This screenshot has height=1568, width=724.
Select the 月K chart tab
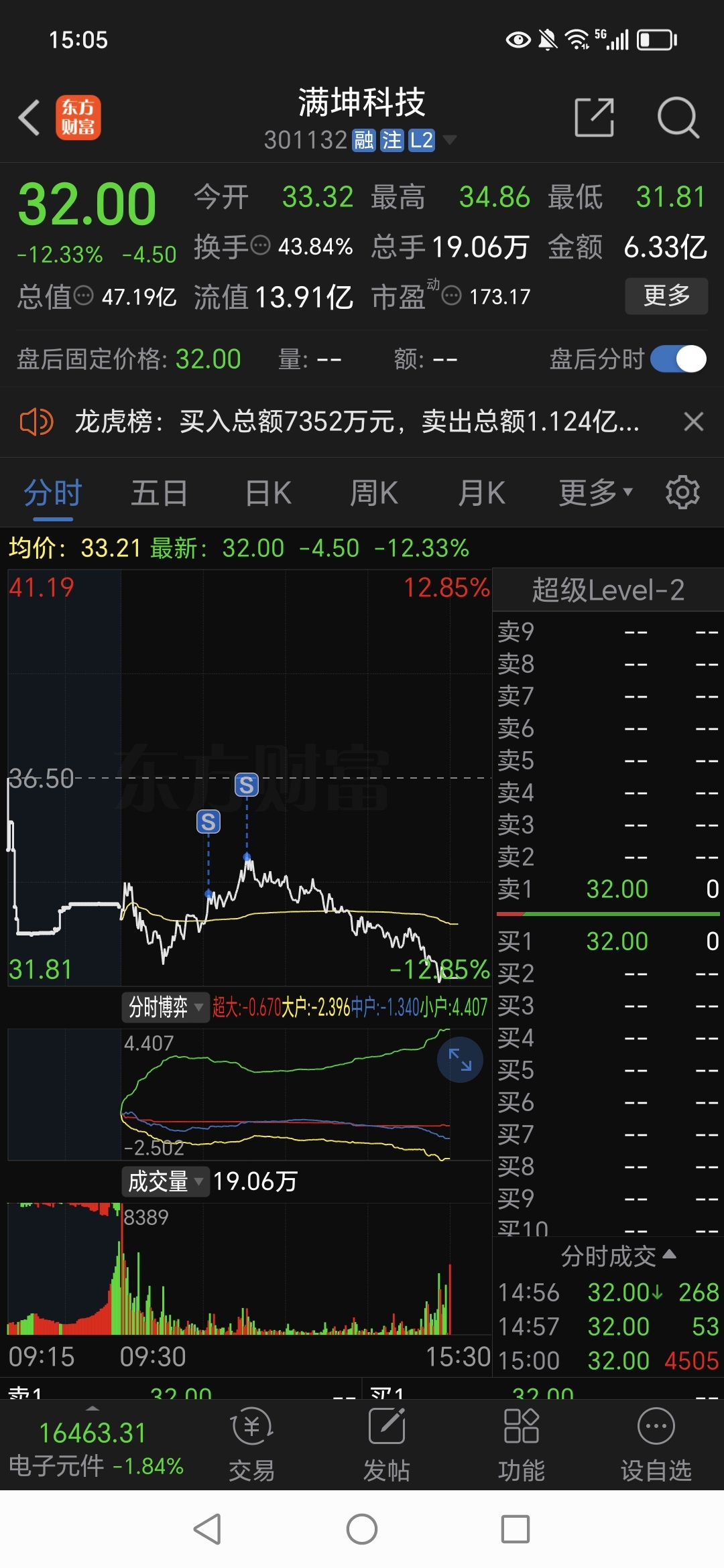(481, 494)
